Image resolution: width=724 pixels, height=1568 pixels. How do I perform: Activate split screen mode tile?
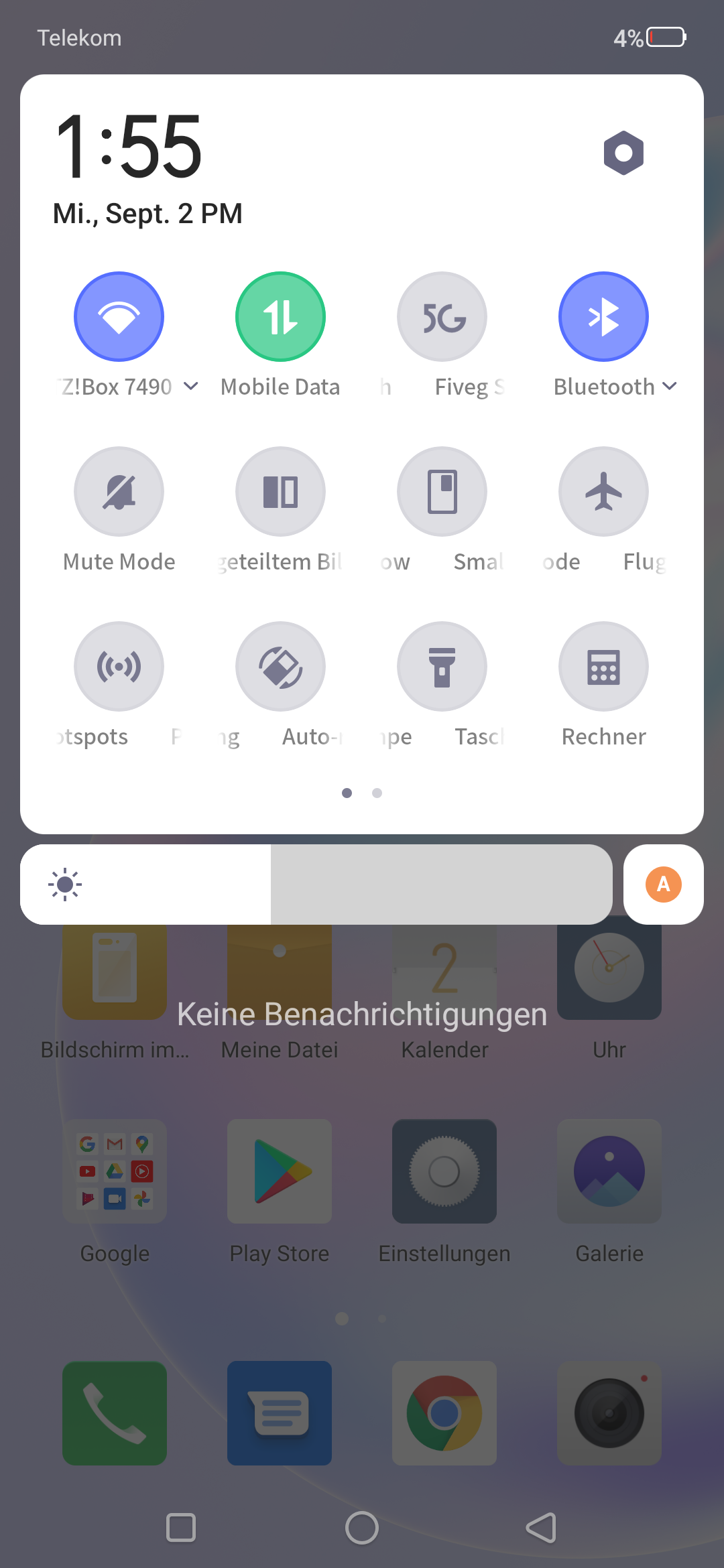280,491
